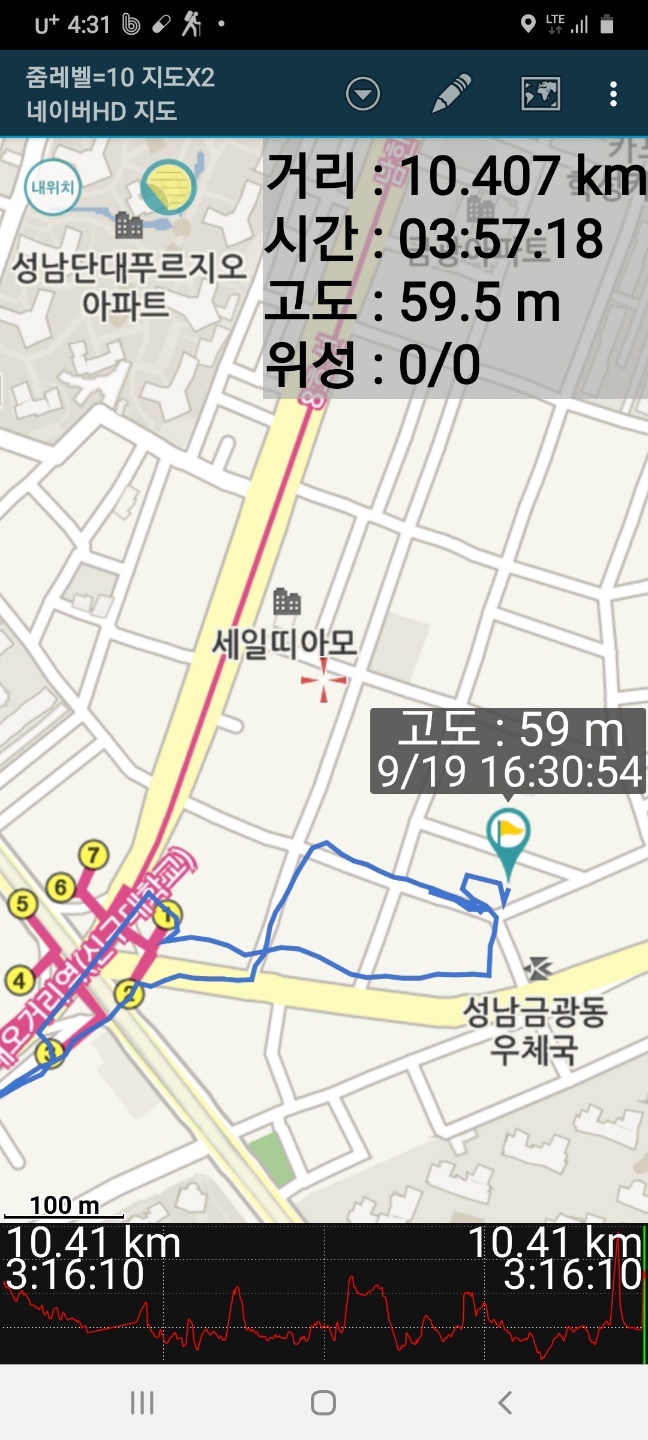Viewport: 648px width, 1440px height.
Task: Open recent apps from the navigation bar
Action: click(x=142, y=1403)
